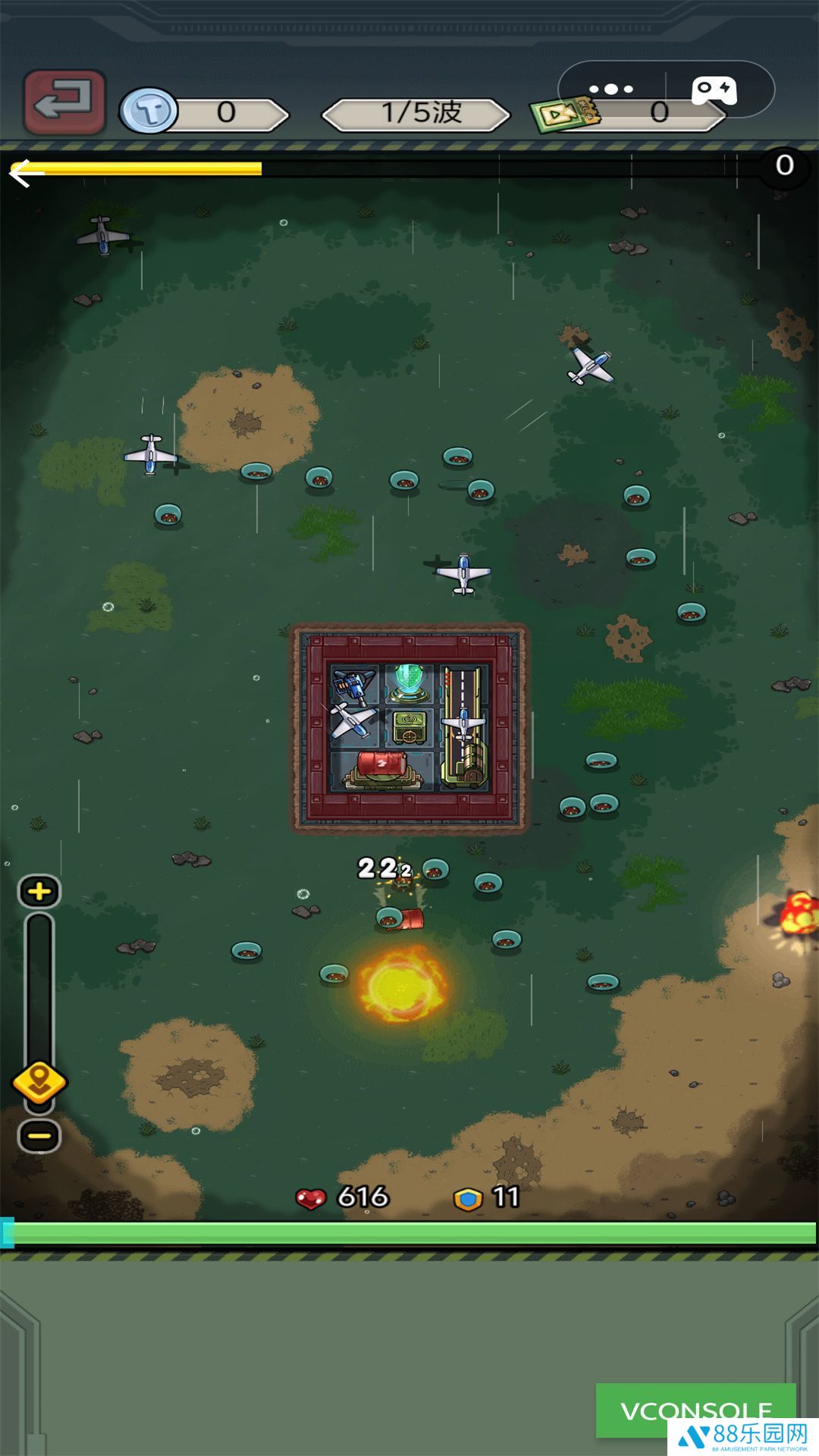The width and height of the screenshot is (819, 1456).
Task: Recenter map using the location pin handle
Action: 40,1083
